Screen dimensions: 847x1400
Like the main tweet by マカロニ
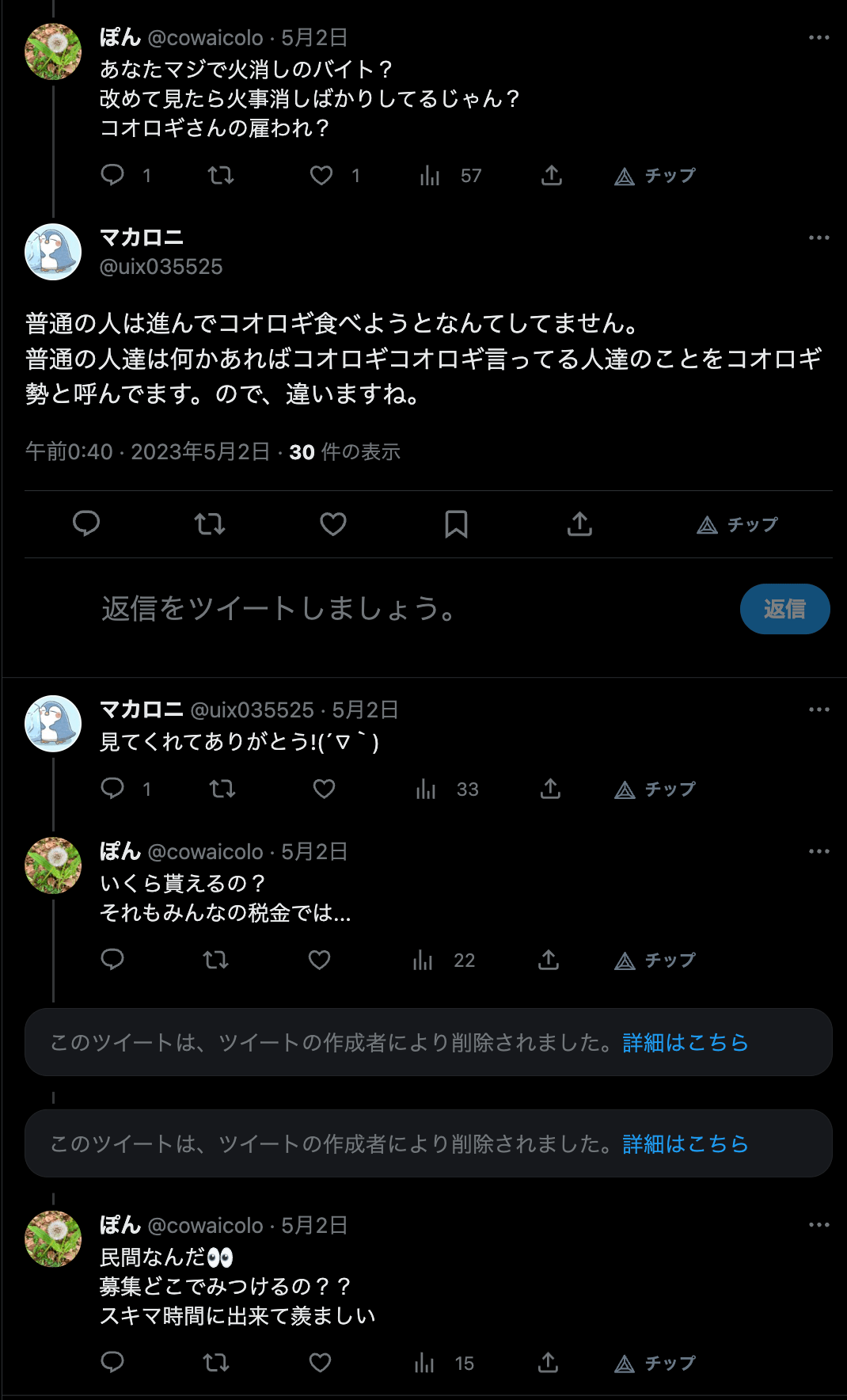(x=333, y=524)
